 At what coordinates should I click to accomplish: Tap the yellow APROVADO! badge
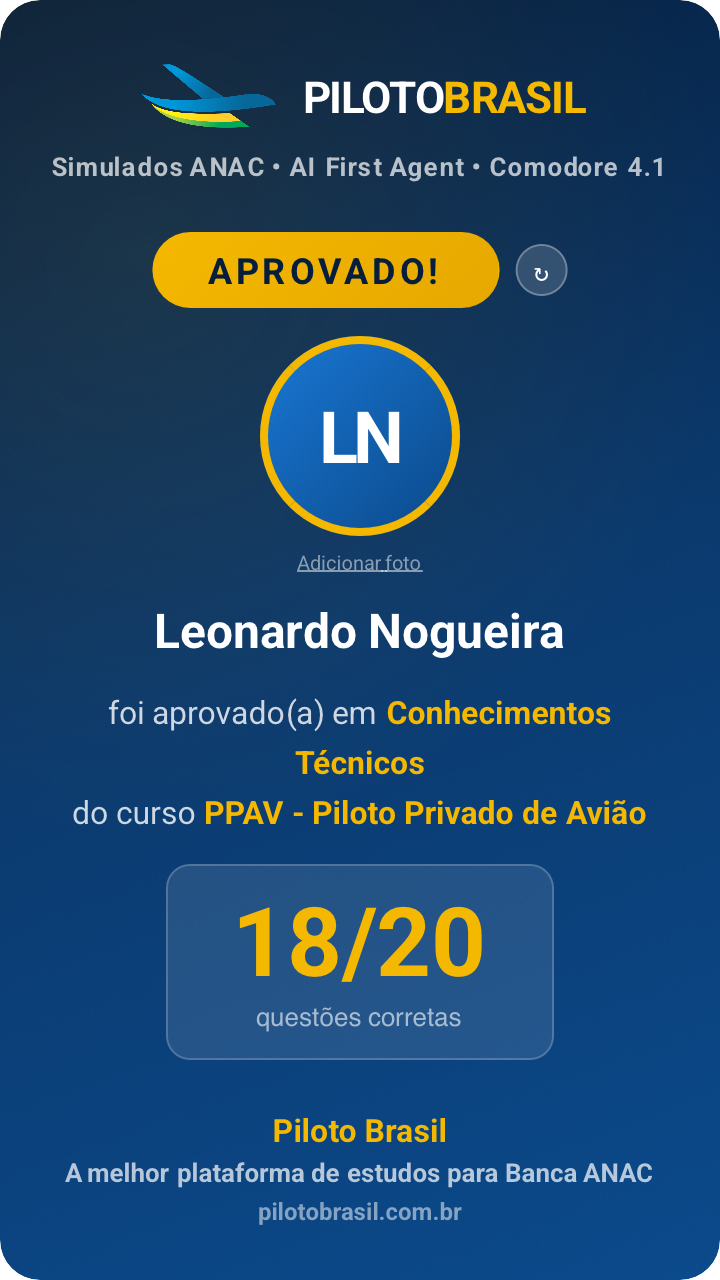click(x=325, y=269)
